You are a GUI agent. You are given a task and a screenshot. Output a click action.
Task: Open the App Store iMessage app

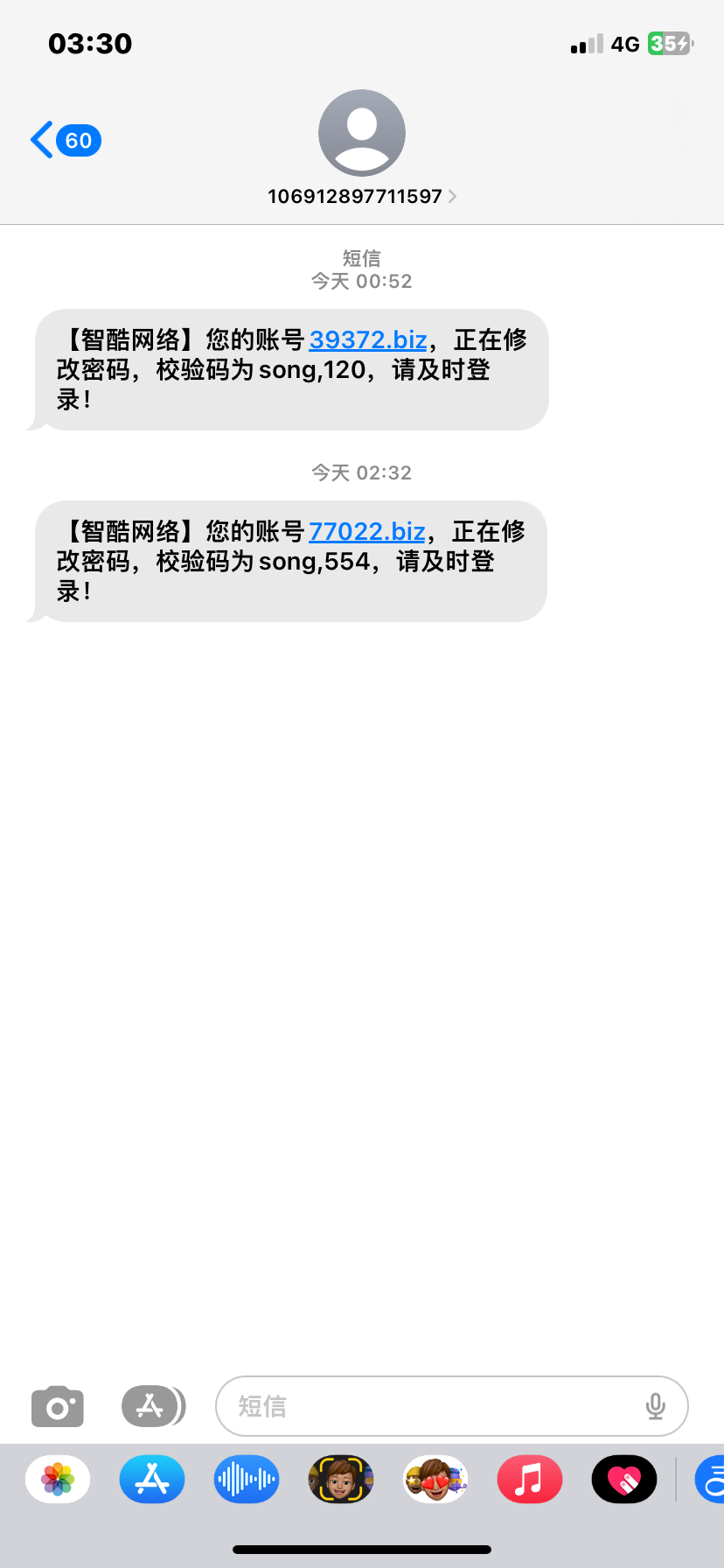point(152,1480)
